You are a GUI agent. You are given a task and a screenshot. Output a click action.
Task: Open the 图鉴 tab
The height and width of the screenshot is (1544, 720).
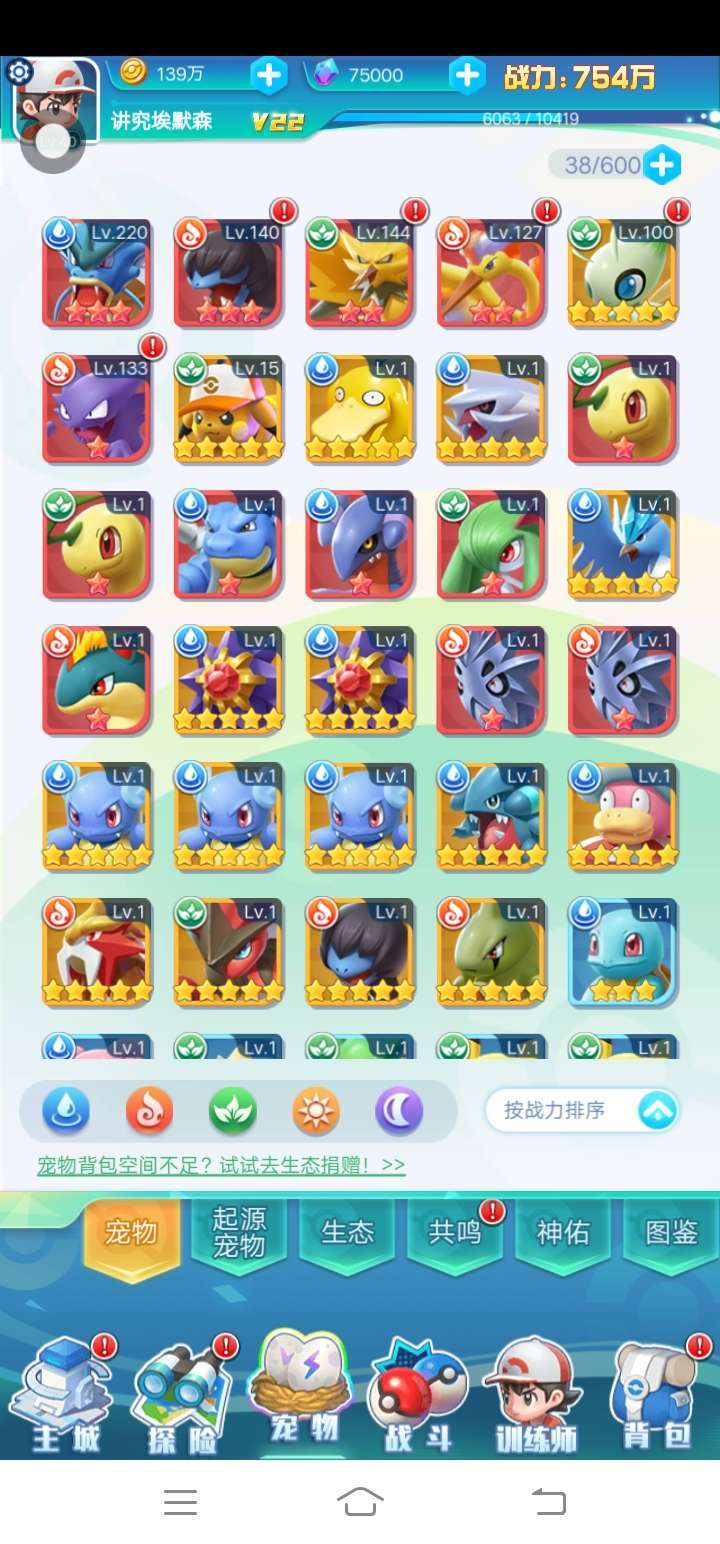tap(671, 1232)
